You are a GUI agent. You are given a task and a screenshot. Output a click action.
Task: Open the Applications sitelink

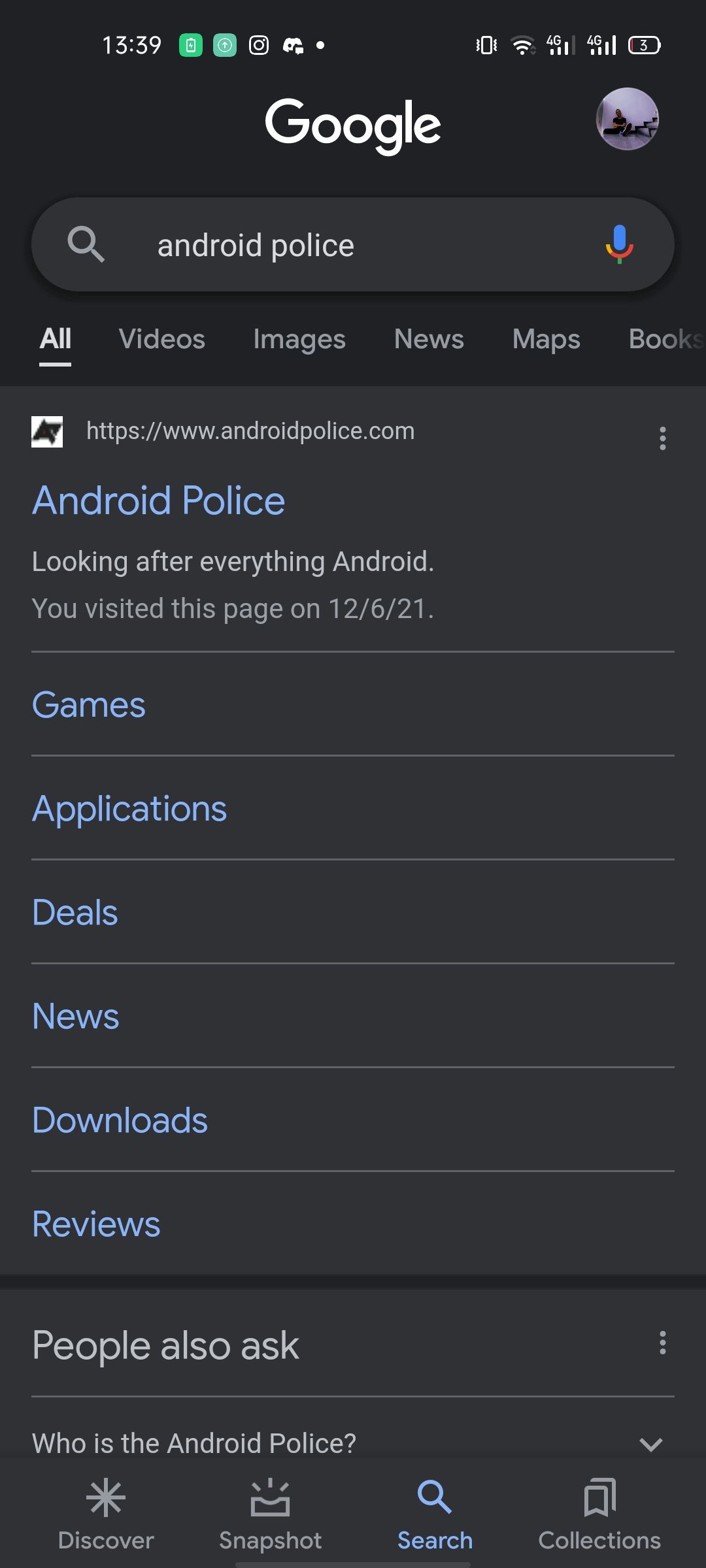click(x=129, y=809)
